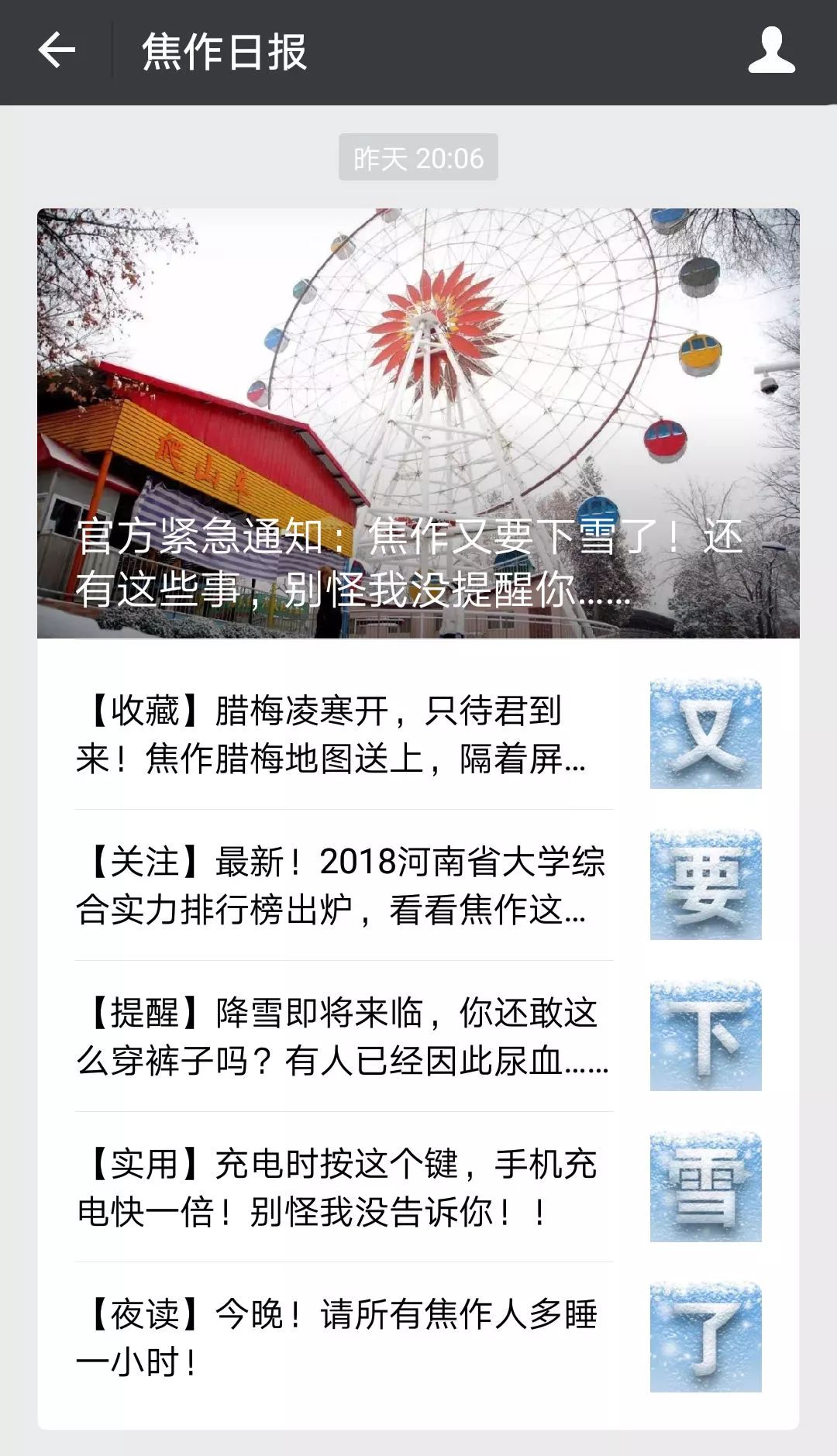837x1456 pixels.
Task: Open the 【提醒】 降雪穿裤子 reminder article
Action: coord(333,1034)
